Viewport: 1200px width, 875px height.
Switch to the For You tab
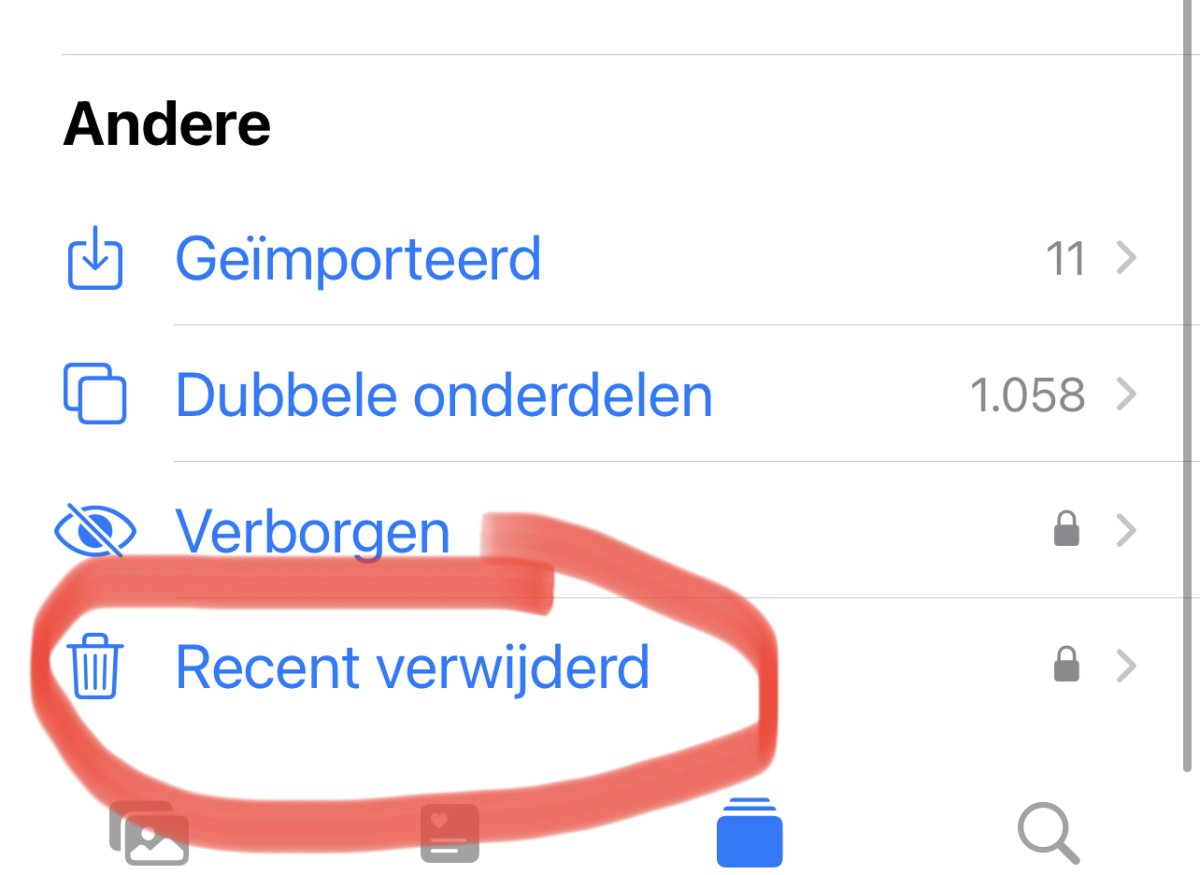[449, 834]
